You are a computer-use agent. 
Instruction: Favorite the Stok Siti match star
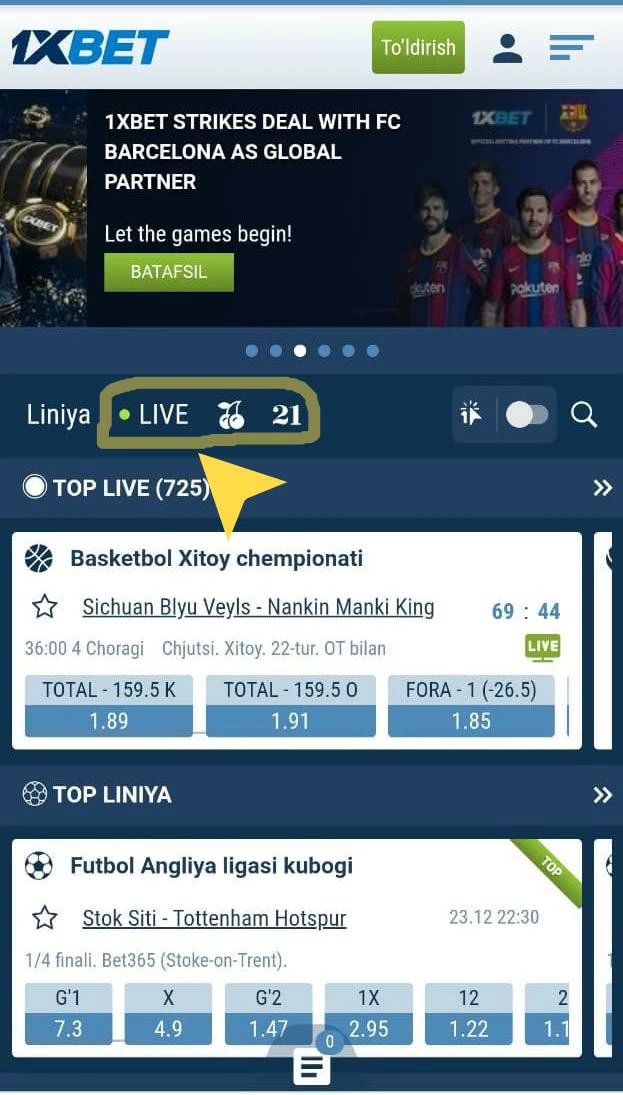click(x=44, y=918)
